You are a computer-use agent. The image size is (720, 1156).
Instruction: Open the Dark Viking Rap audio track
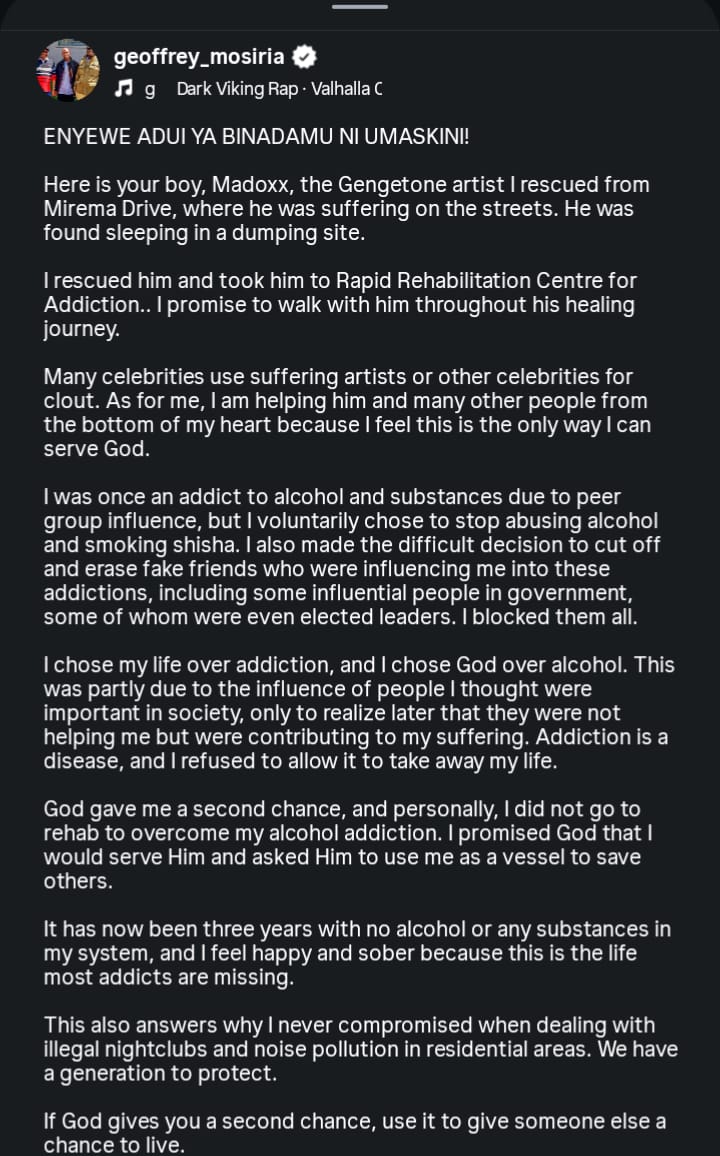pos(279,89)
